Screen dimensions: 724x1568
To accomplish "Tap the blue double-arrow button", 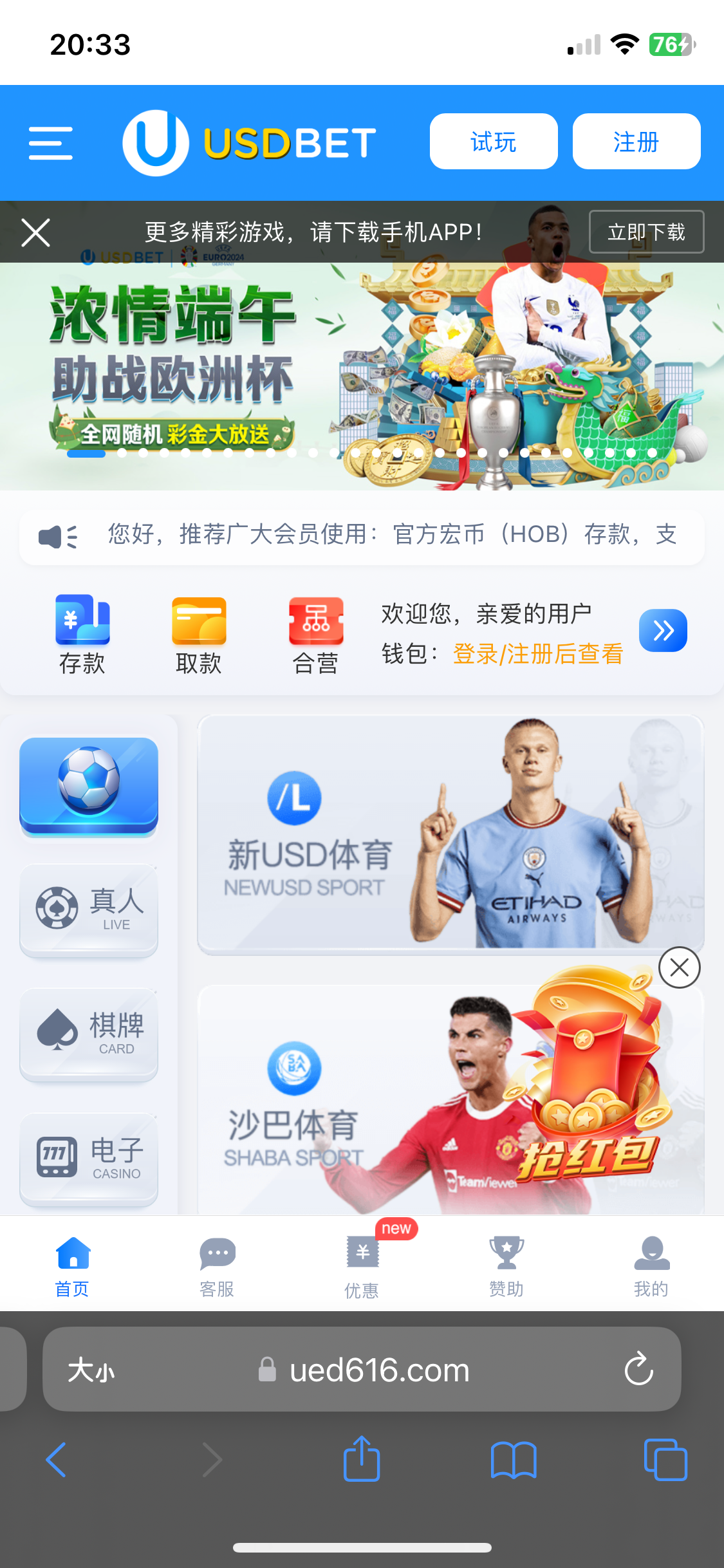I will 663,630.
